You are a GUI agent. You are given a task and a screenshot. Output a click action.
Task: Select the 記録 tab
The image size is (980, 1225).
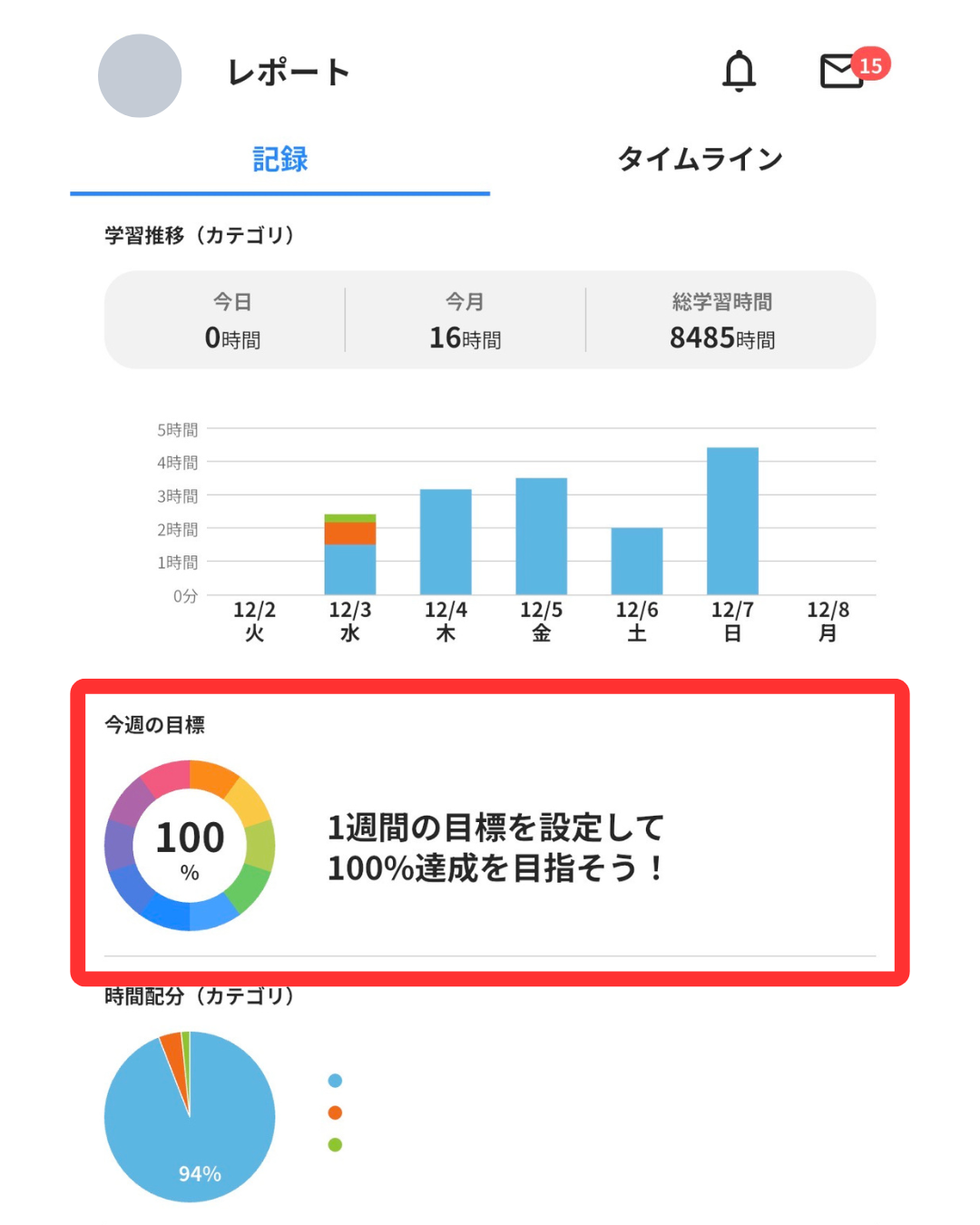click(279, 160)
